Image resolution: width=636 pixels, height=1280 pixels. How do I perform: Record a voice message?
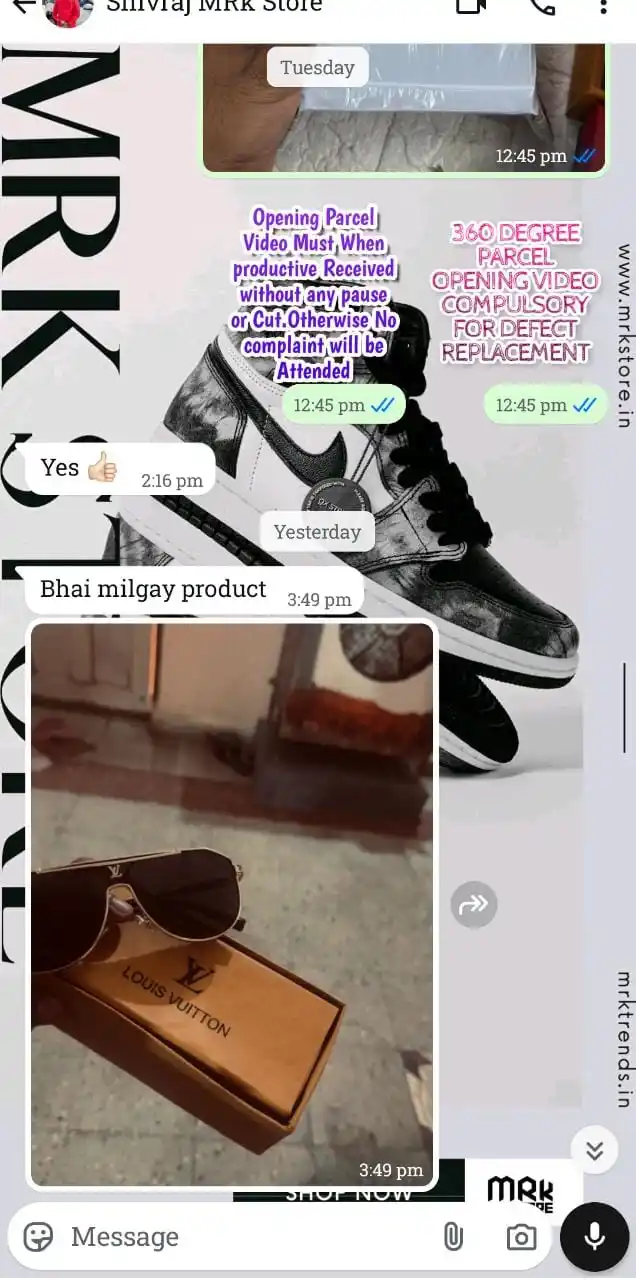click(594, 1237)
